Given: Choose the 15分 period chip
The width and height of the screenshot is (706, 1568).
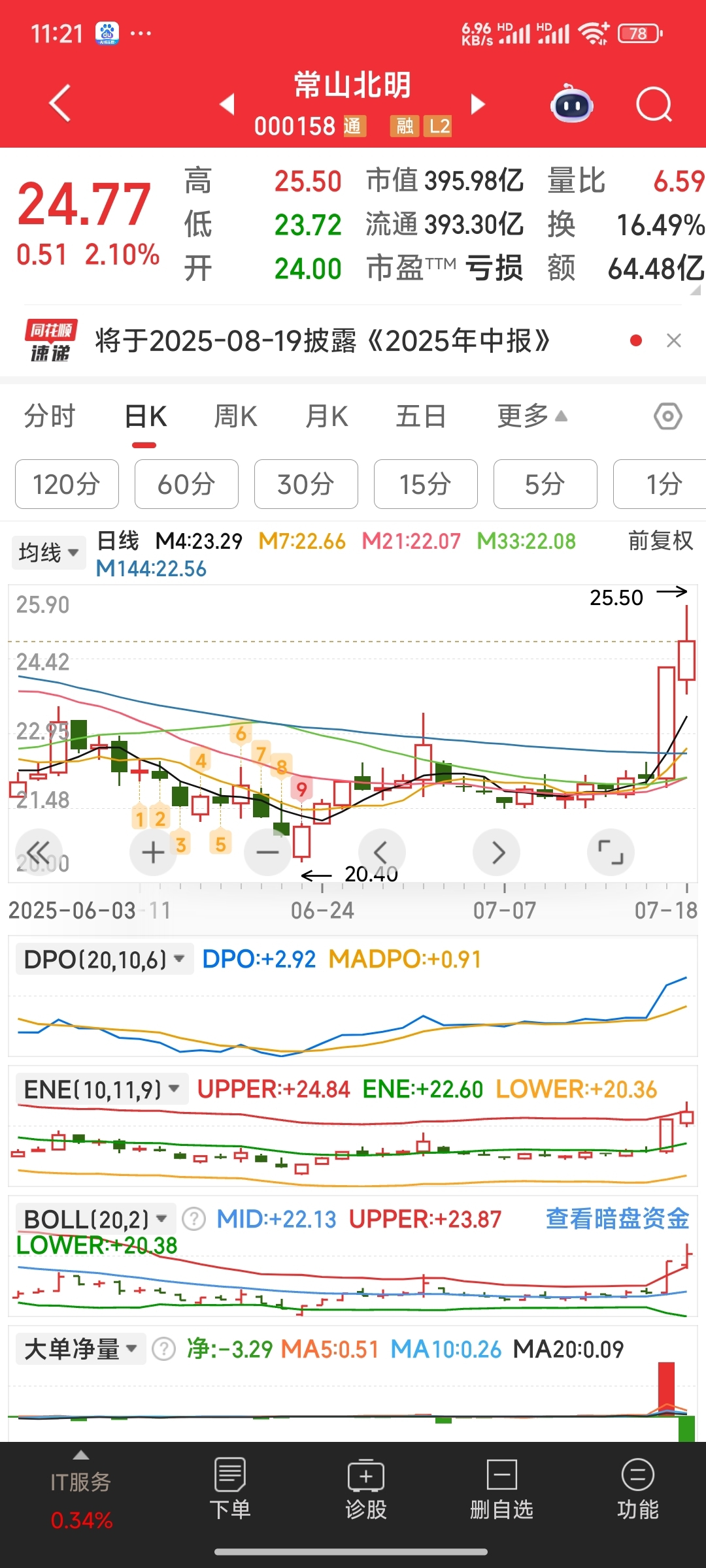Looking at the screenshot, I should click(x=426, y=484).
